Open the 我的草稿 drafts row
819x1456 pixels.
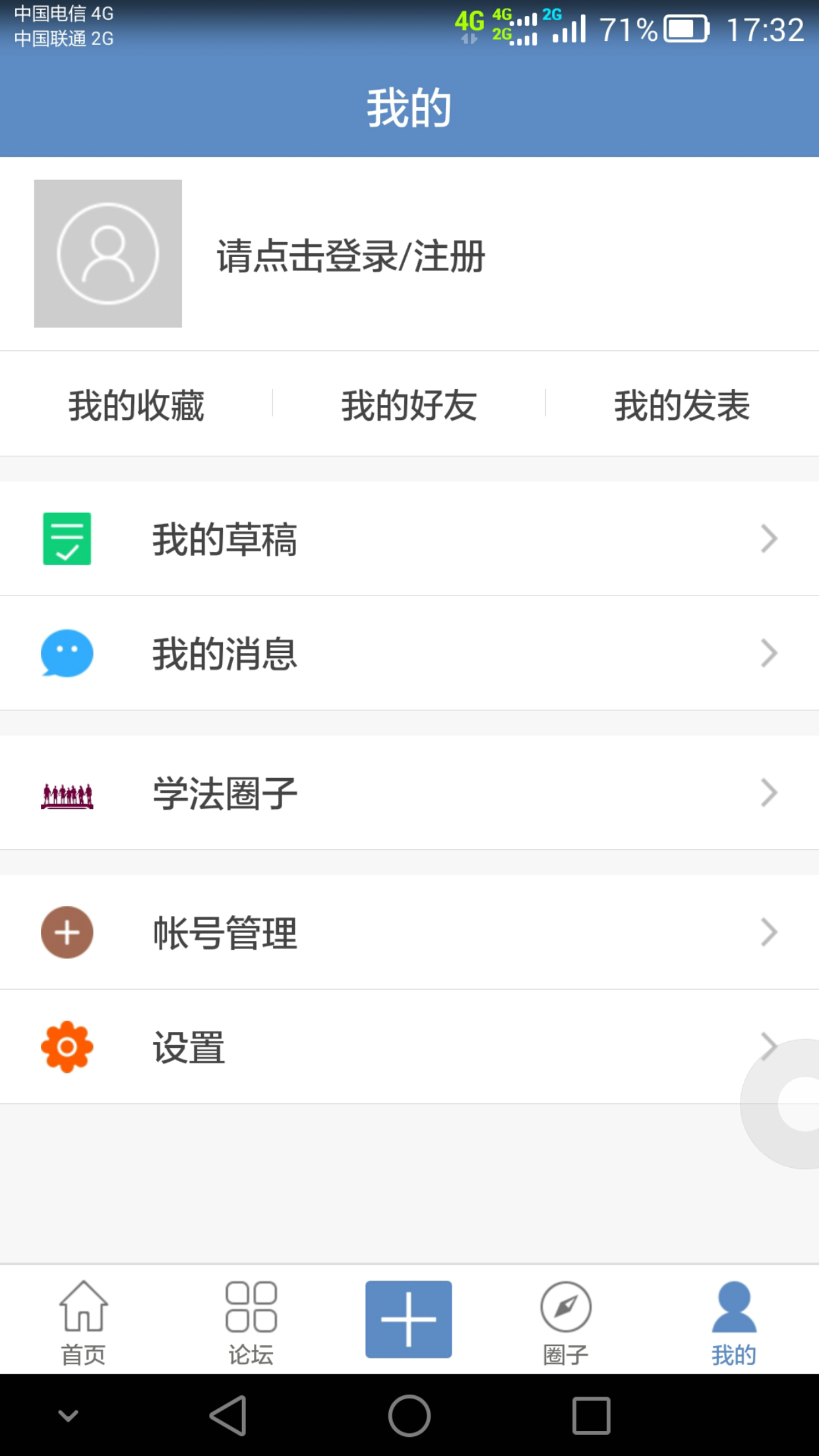point(409,539)
